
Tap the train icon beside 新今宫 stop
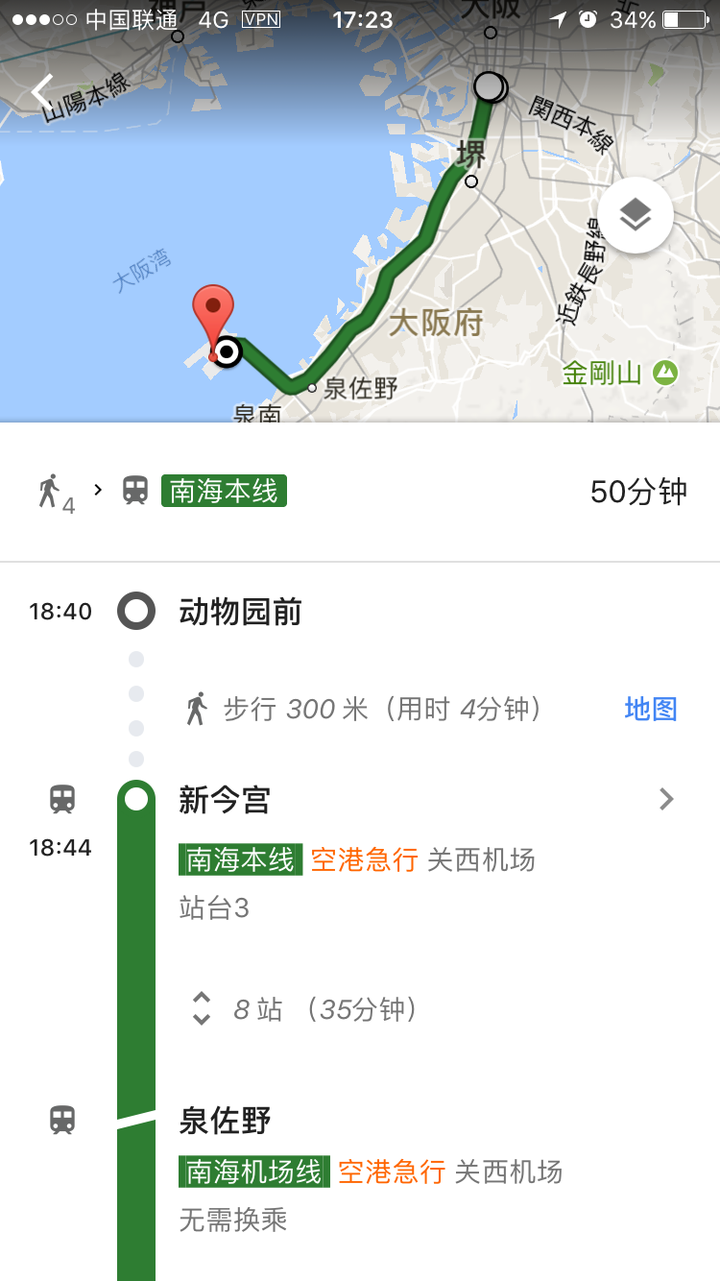[x=62, y=799]
